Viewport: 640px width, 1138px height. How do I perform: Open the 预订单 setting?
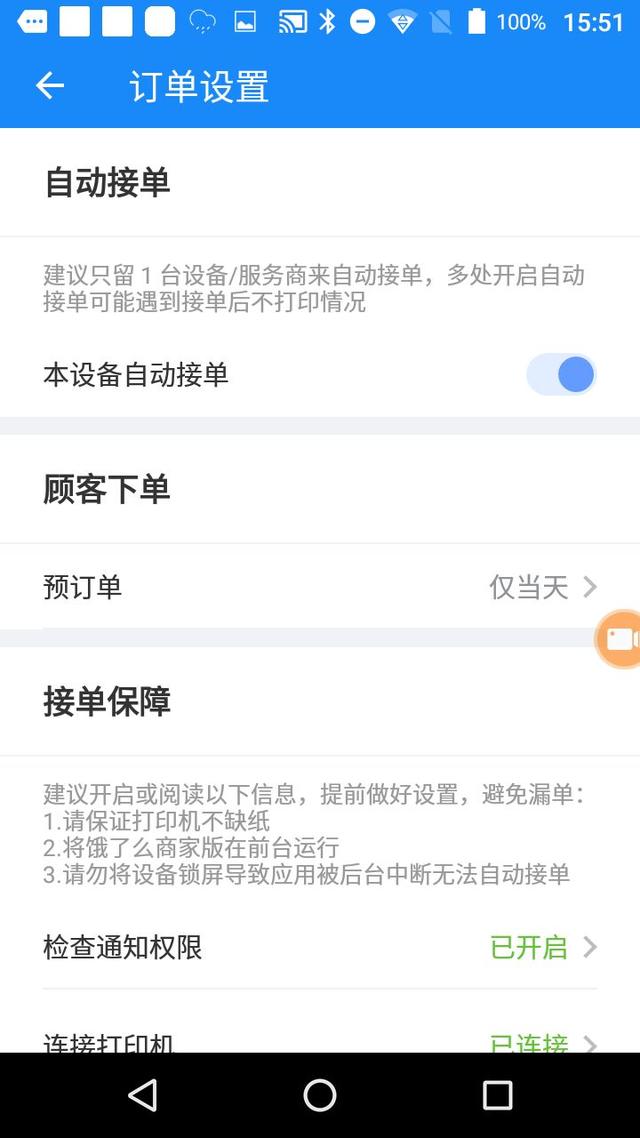(x=320, y=587)
